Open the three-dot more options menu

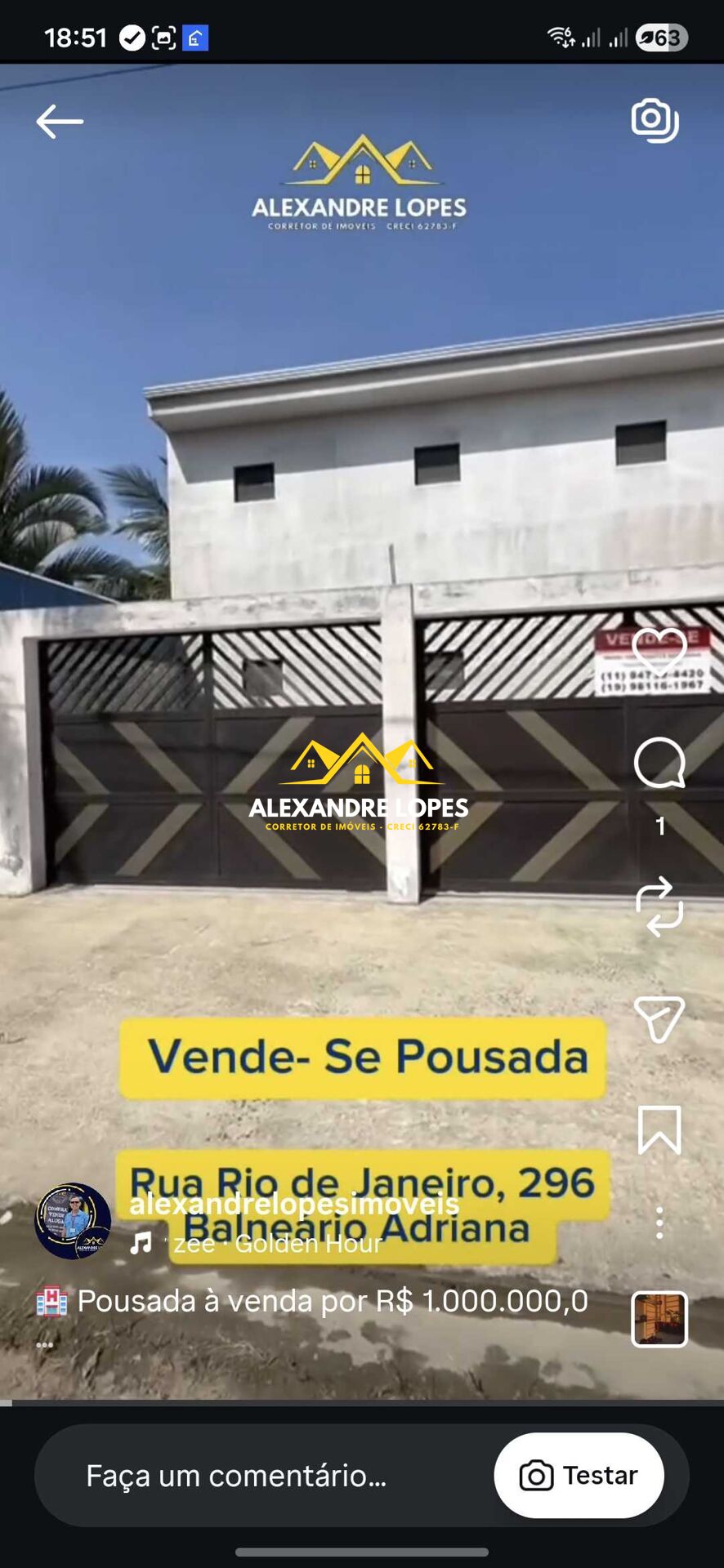click(x=659, y=1223)
